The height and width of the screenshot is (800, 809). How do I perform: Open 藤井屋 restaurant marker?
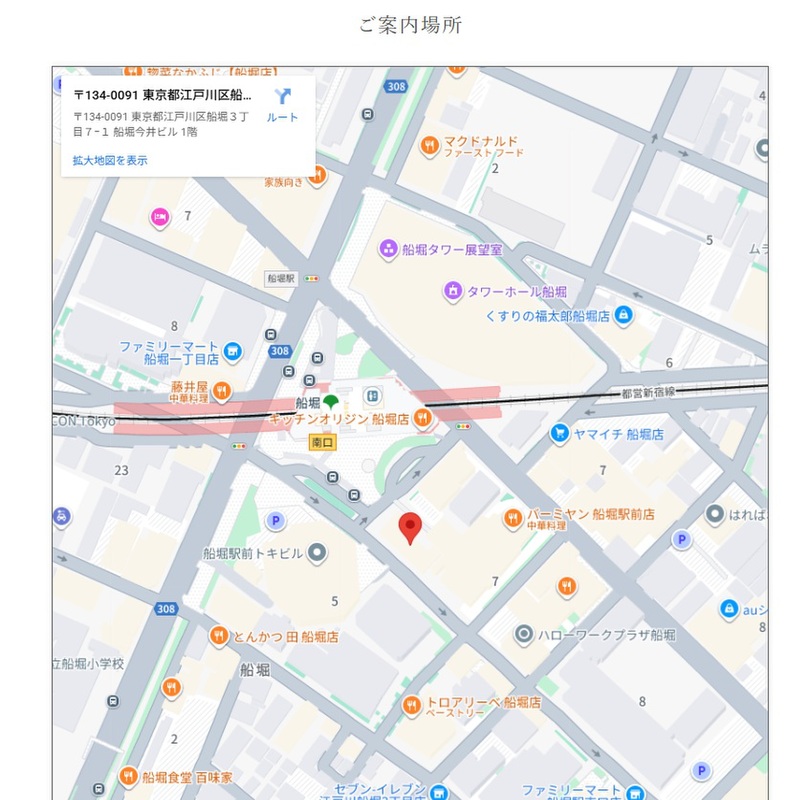[x=221, y=391]
